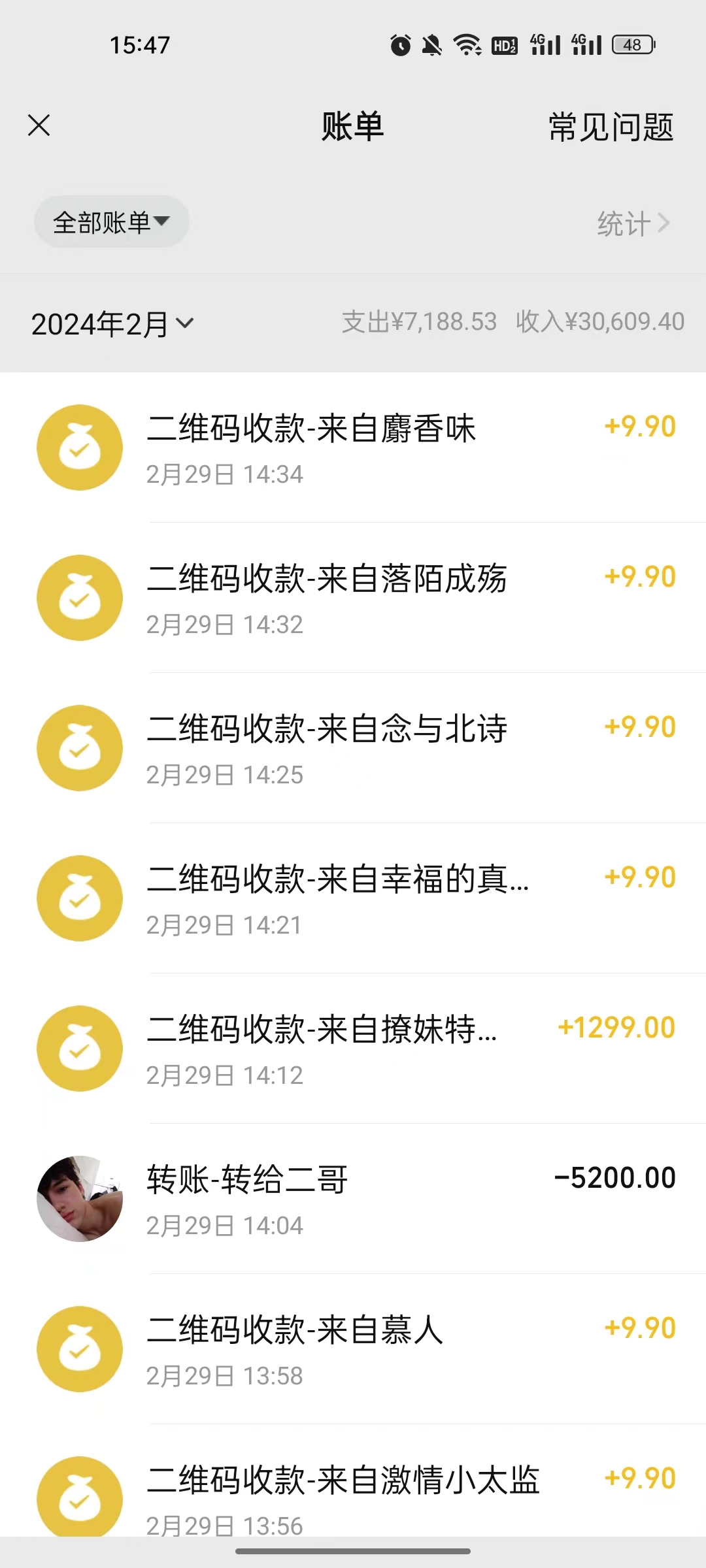Close the 账单 page
The width and height of the screenshot is (706, 1568).
point(39,125)
